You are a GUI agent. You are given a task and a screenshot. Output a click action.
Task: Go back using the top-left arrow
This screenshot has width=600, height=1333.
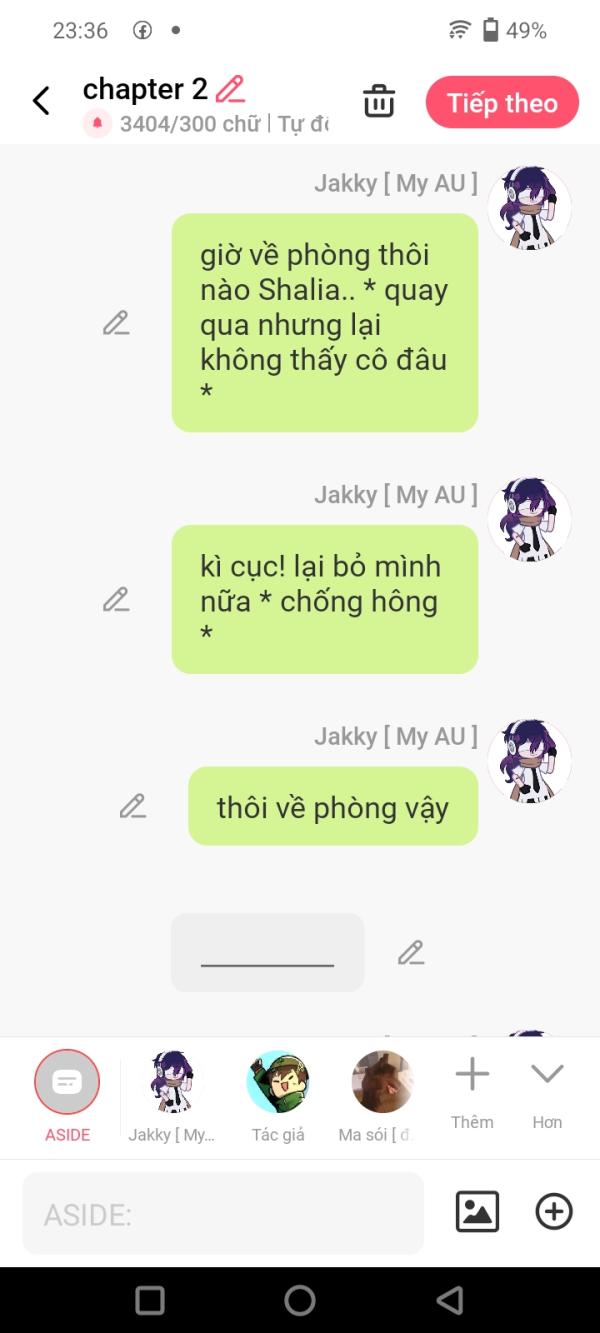click(x=41, y=101)
